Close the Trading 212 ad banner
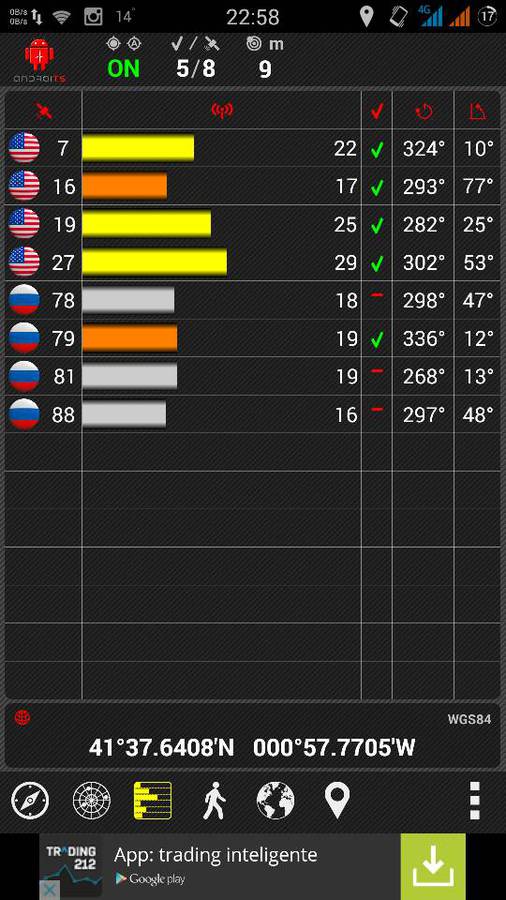Viewport: 506px width, 900px height. pyautogui.click(x=50, y=890)
